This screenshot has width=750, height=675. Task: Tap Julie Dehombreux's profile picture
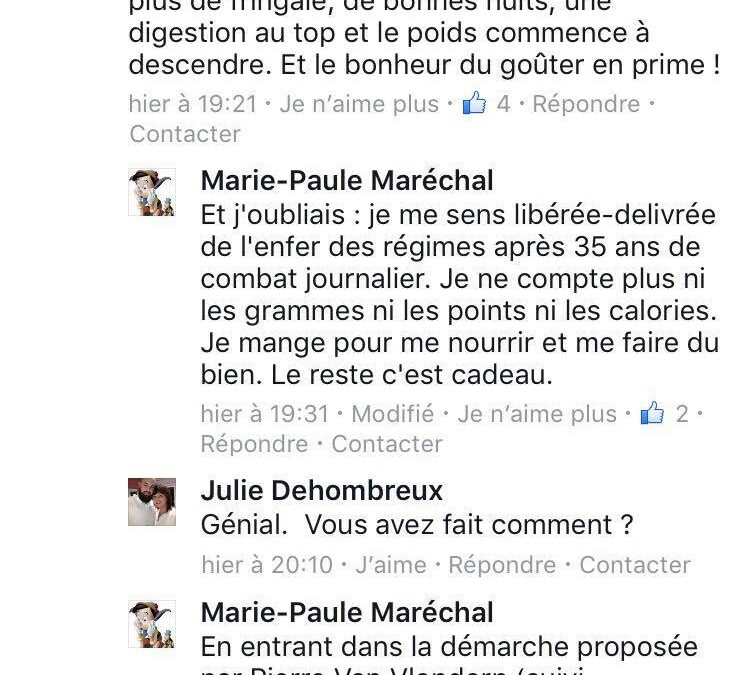pyautogui.click(x=152, y=502)
